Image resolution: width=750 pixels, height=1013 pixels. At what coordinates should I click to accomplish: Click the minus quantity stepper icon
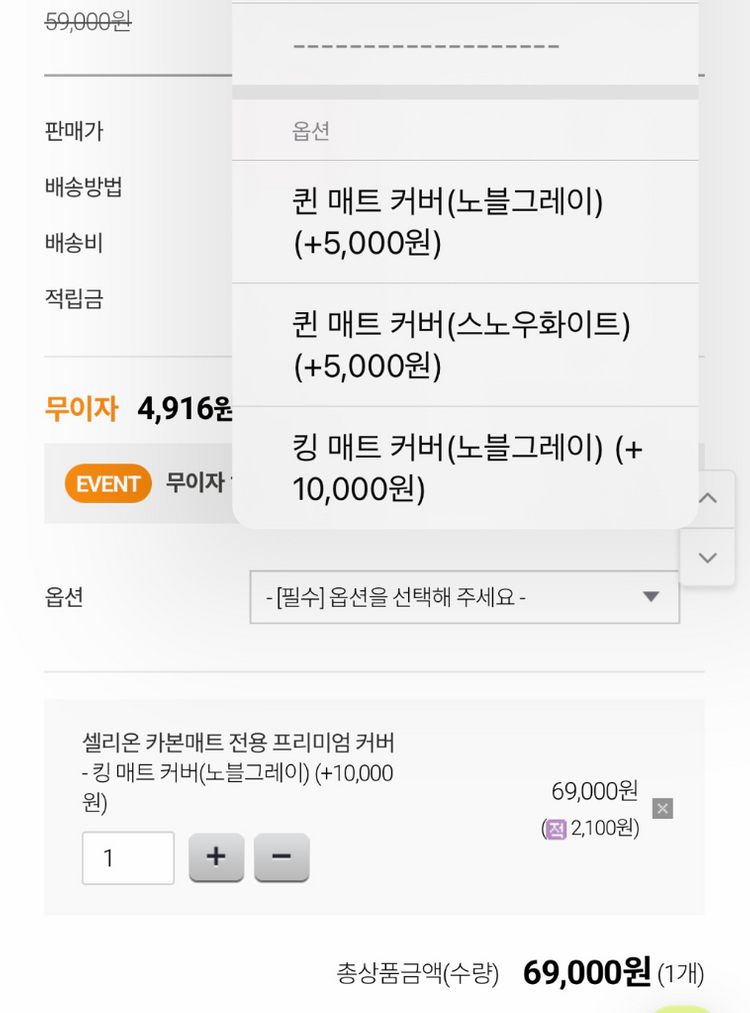pyautogui.click(x=281, y=857)
